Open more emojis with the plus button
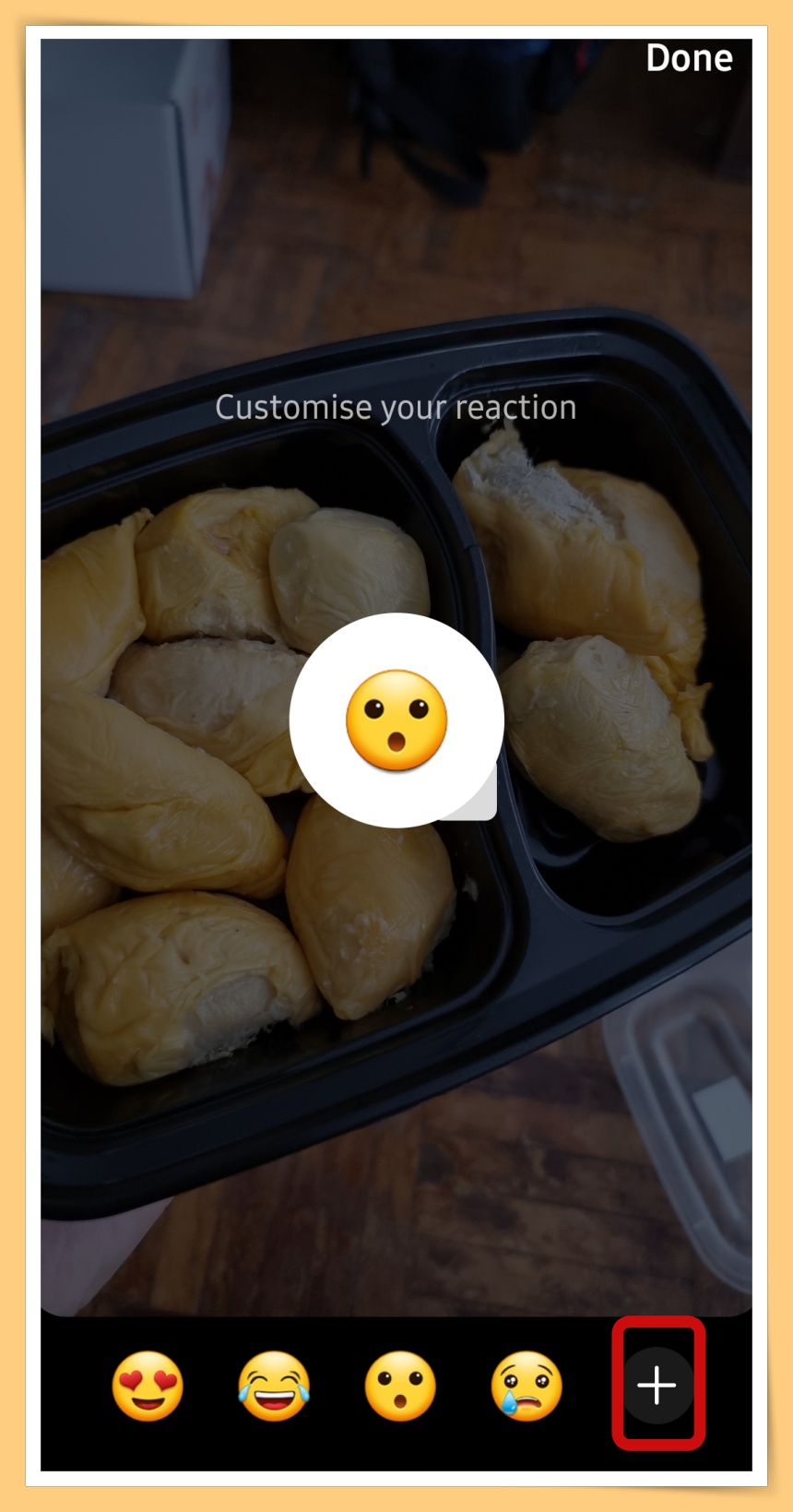The image size is (793, 1512). 657,1385
